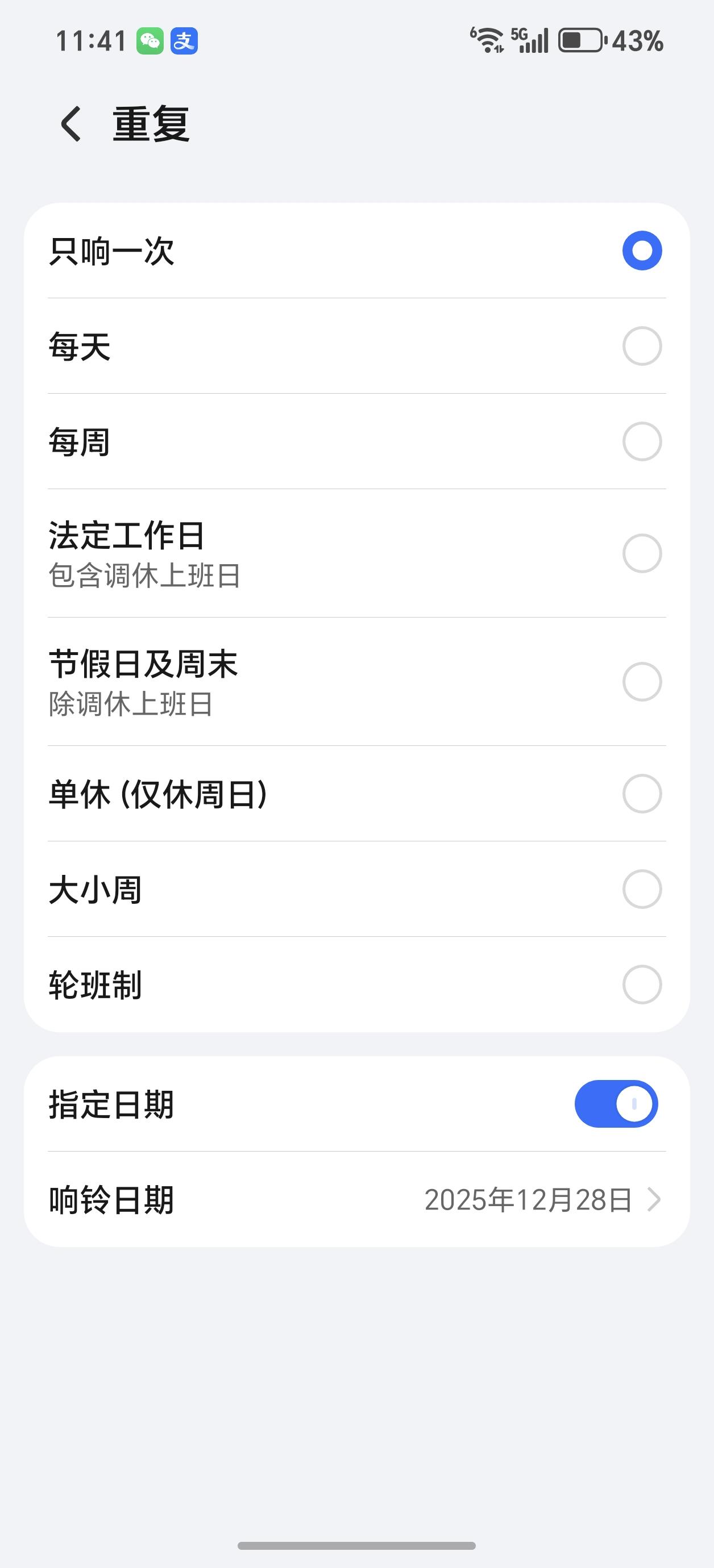Expand 响铃日期 via its chevron
The height and width of the screenshot is (1568, 714).
pos(655,1200)
